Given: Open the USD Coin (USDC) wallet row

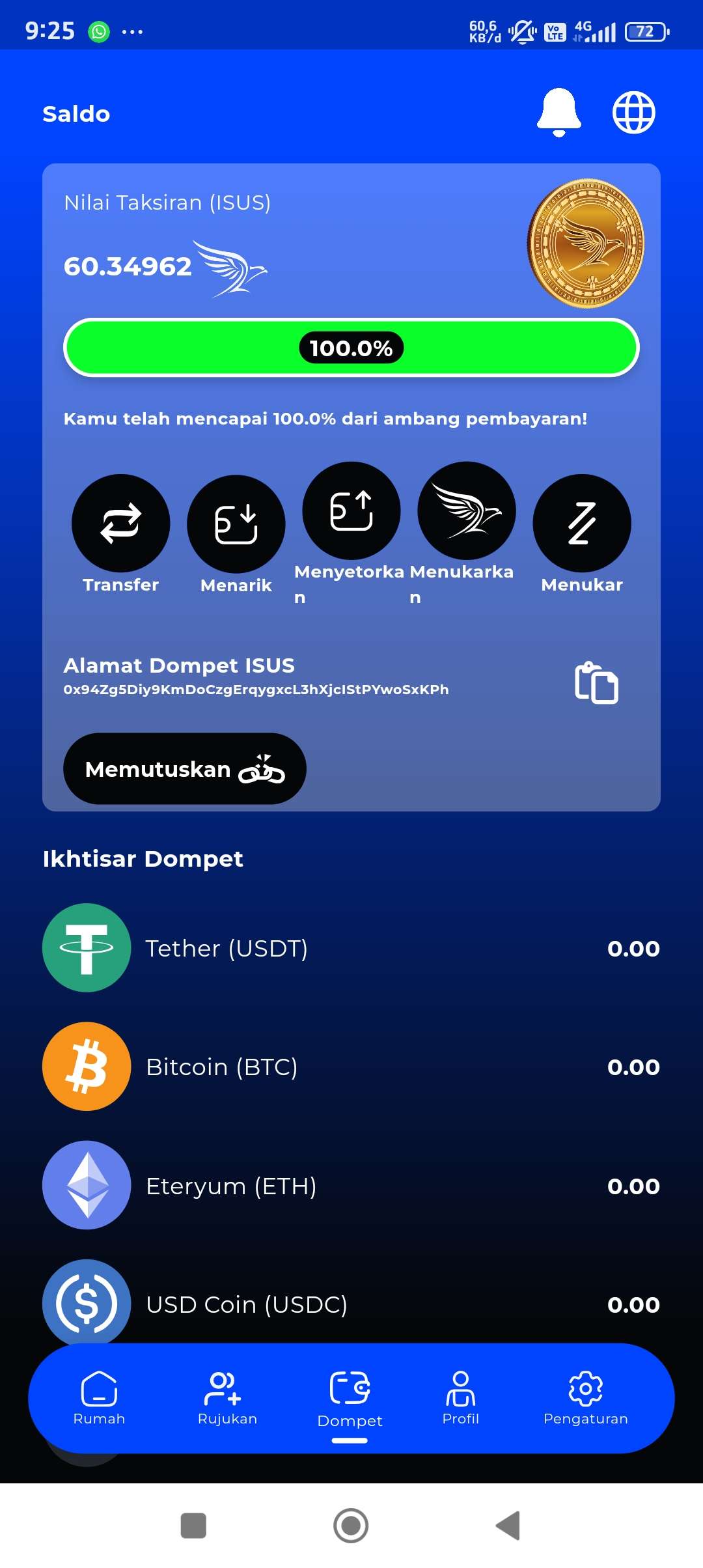Looking at the screenshot, I should coord(351,1304).
